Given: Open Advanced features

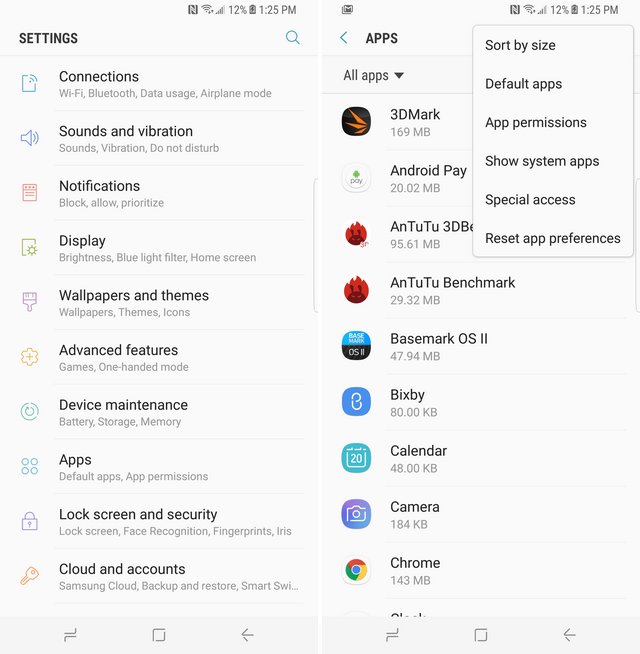Looking at the screenshot, I should (160, 358).
